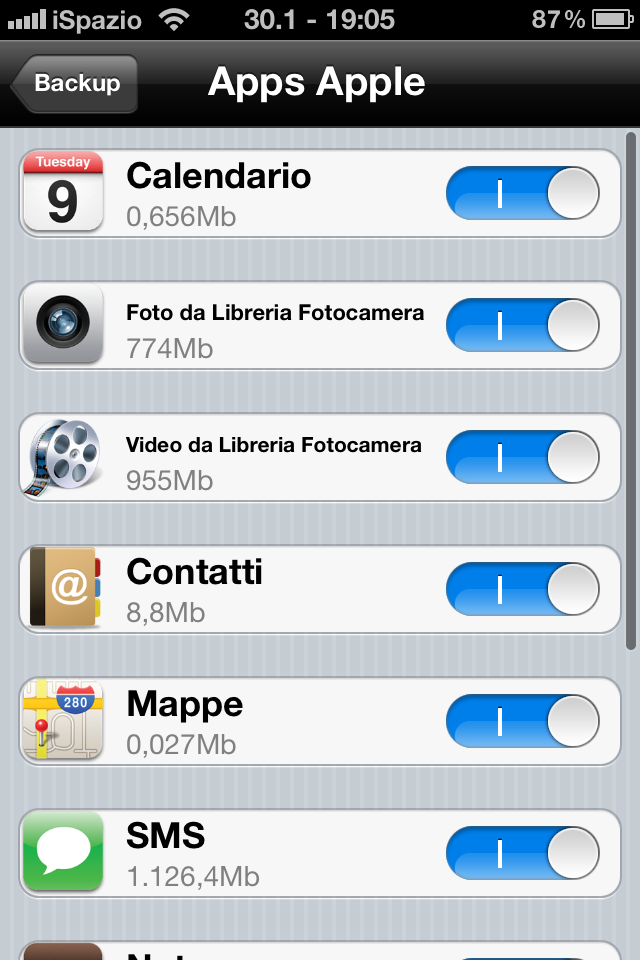The height and width of the screenshot is (960, 640).
Task: Disable the SMS backup switch
Action: tap(522, 854)
